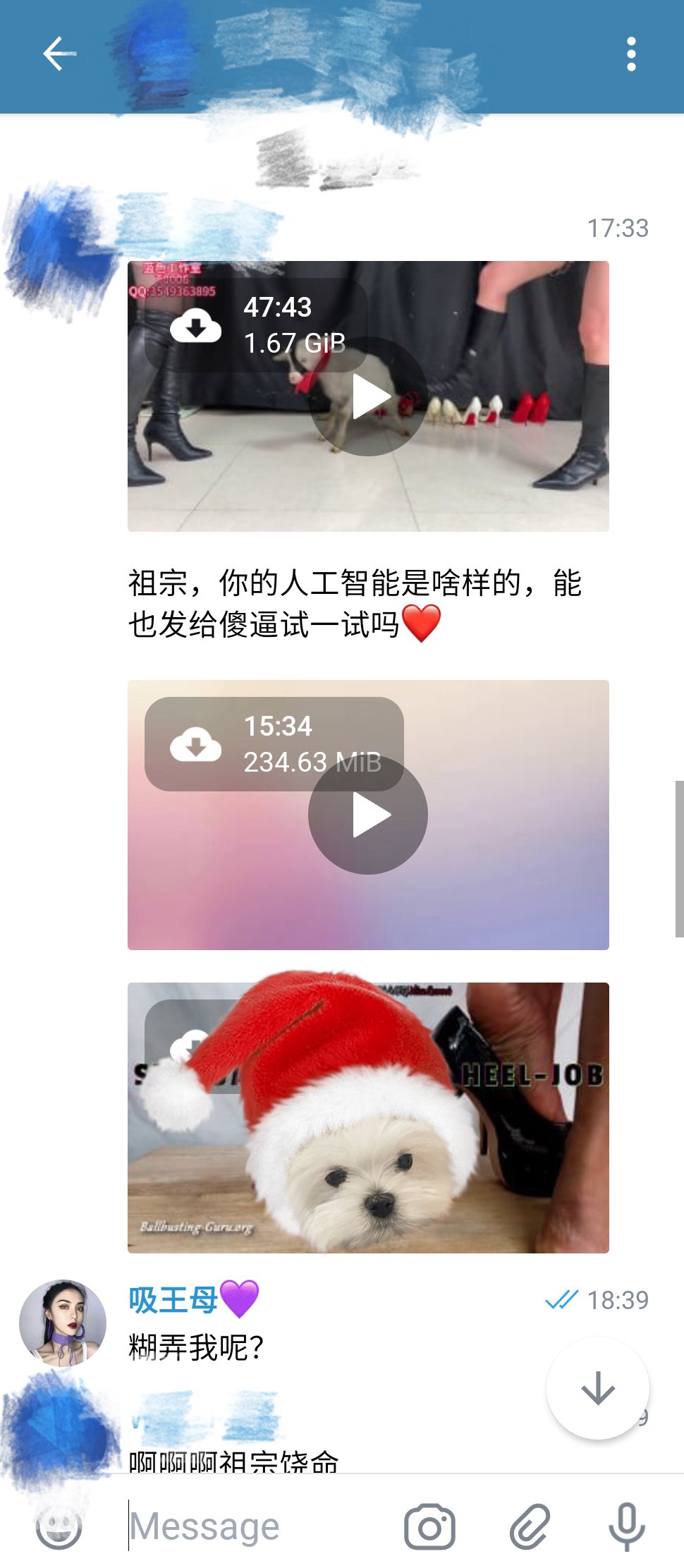Record a voice message with microphone
Screen dimensions: 684x1568
626,1526
